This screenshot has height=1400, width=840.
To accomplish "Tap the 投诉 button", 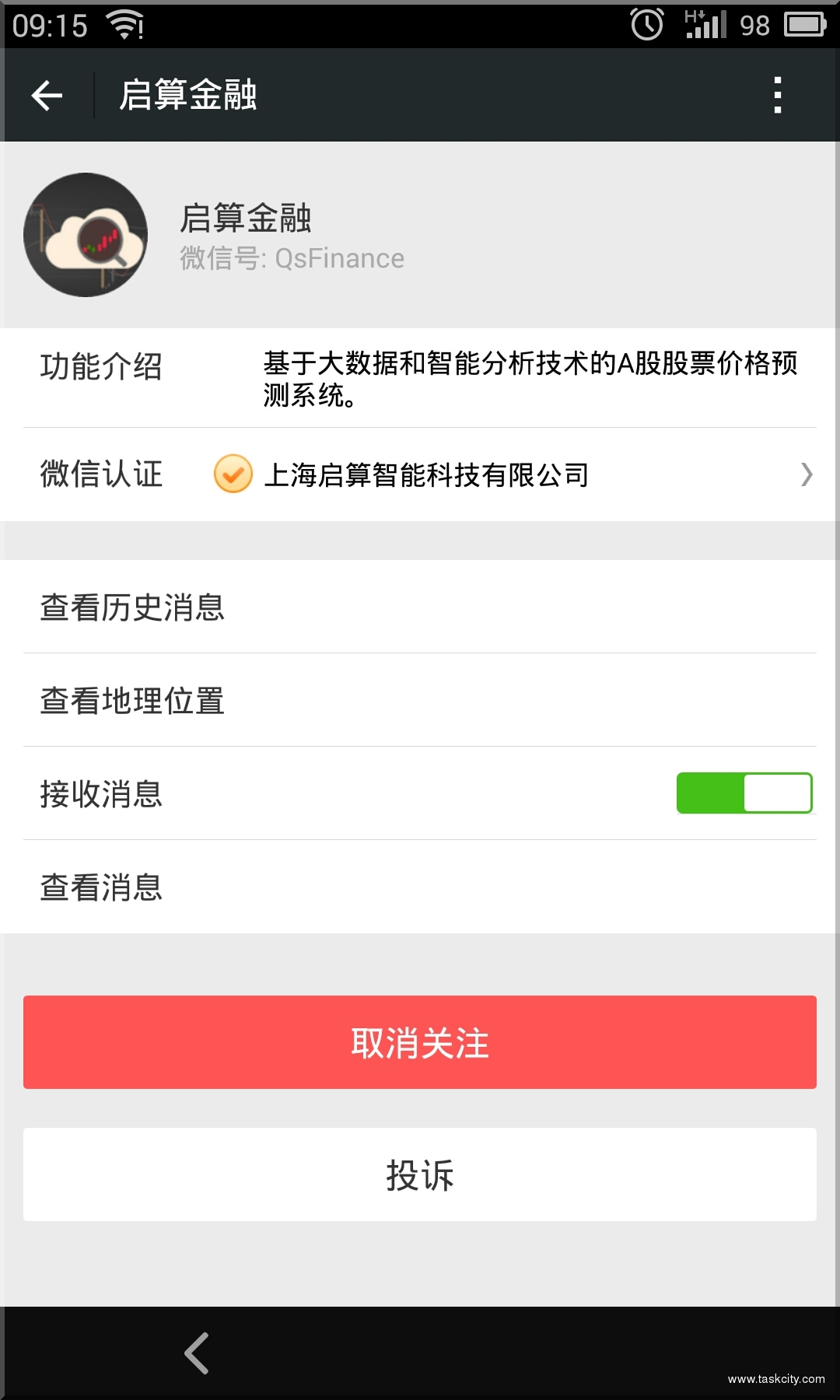I will pos(420,1174).
